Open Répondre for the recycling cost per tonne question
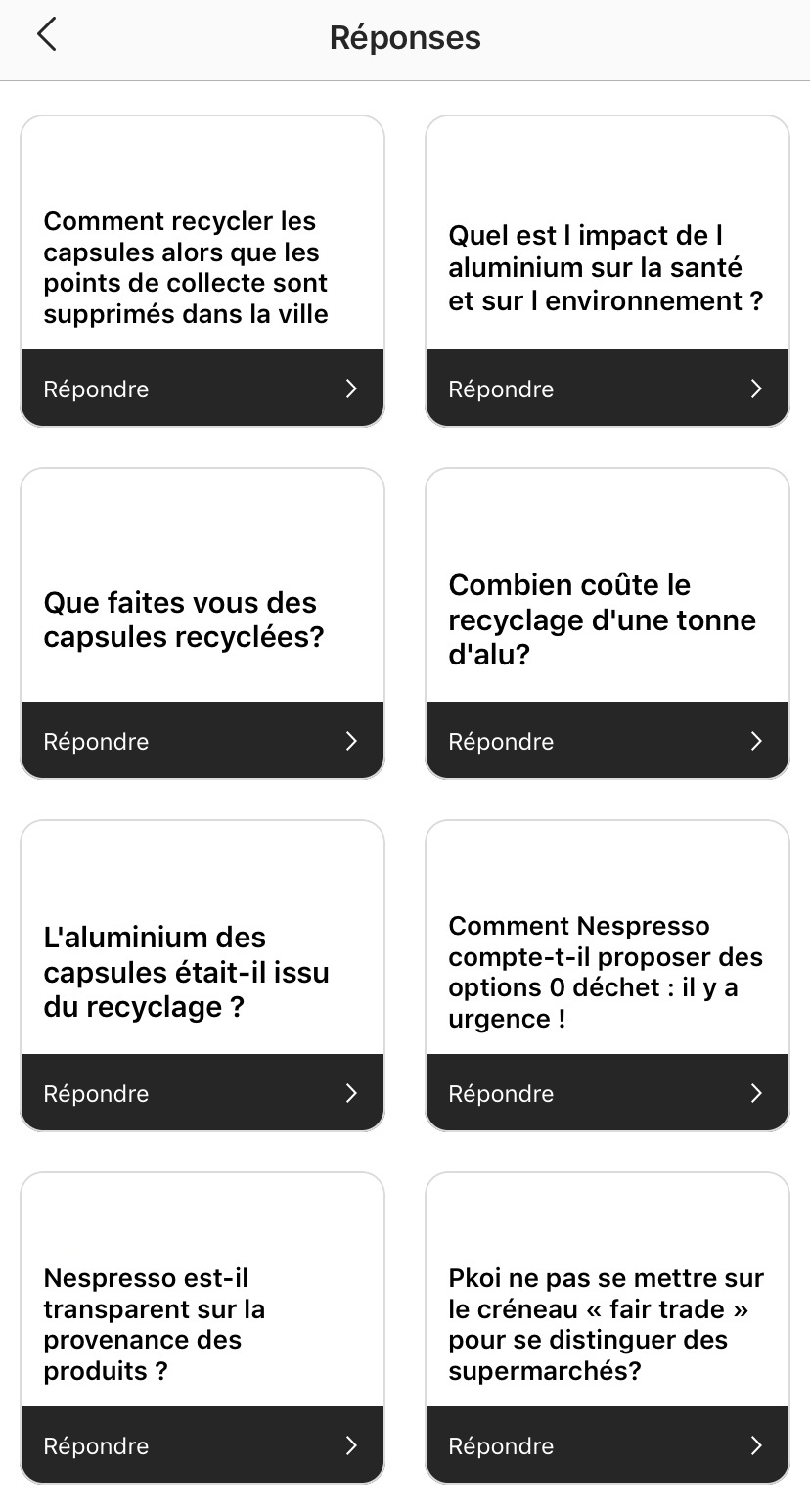The image size is (810, 1512). pyautogui.click(x=607, y=741)
